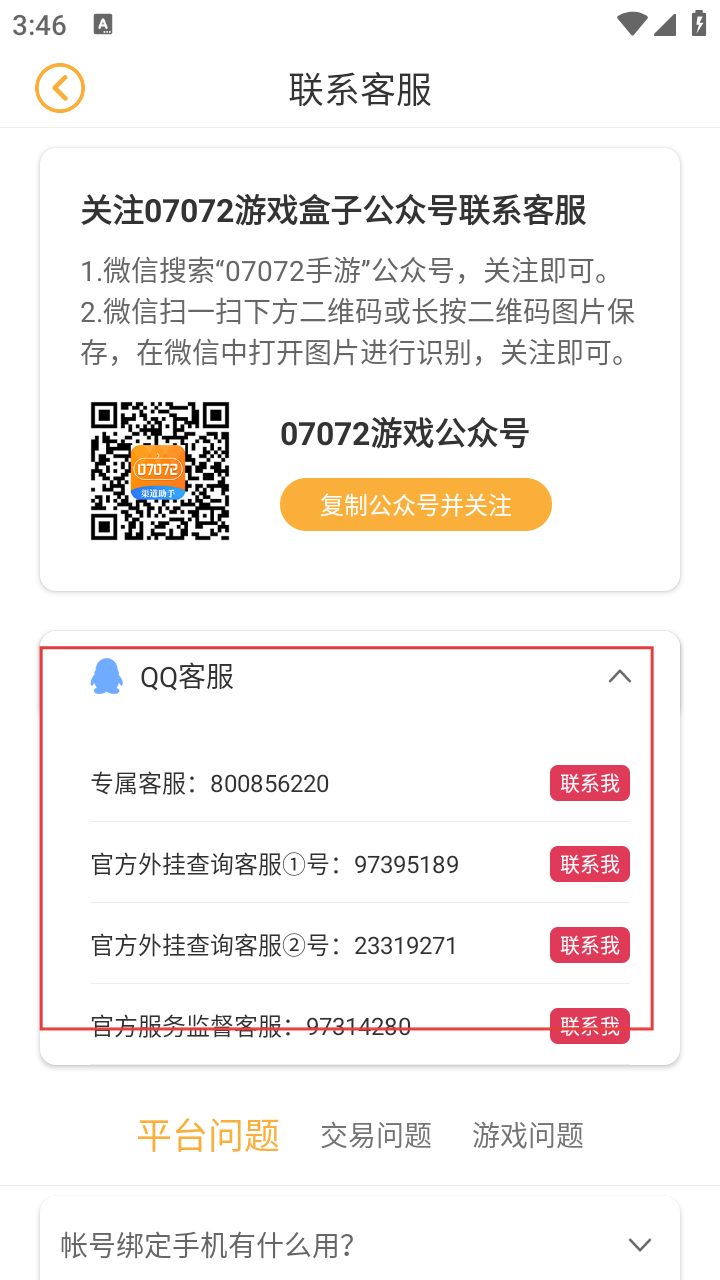Select the 平台问题 tab
Screen dimensions: 720x1280
[208, 1135]
